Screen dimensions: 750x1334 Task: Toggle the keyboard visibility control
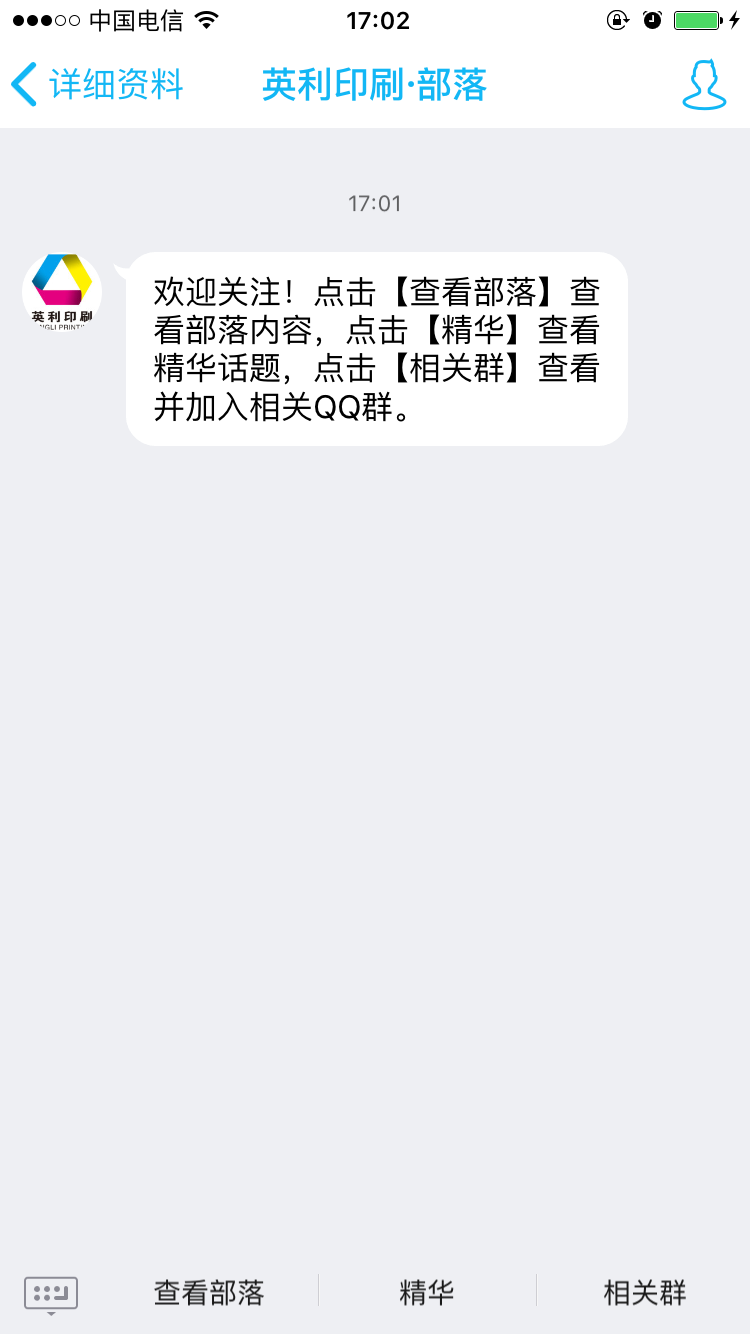click(x=50, y=1292)
